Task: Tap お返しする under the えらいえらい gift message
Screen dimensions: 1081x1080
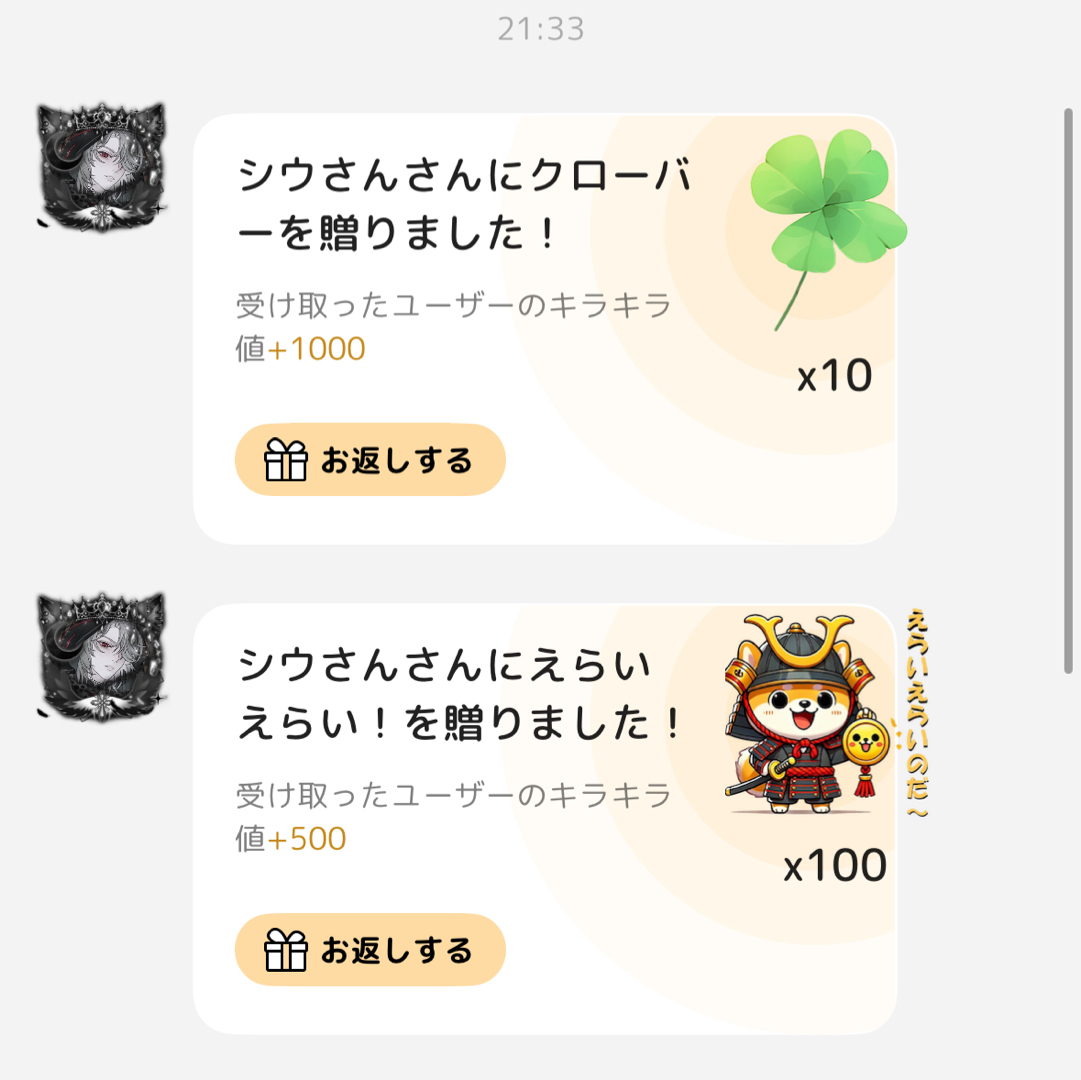Action: pos(370,950)
